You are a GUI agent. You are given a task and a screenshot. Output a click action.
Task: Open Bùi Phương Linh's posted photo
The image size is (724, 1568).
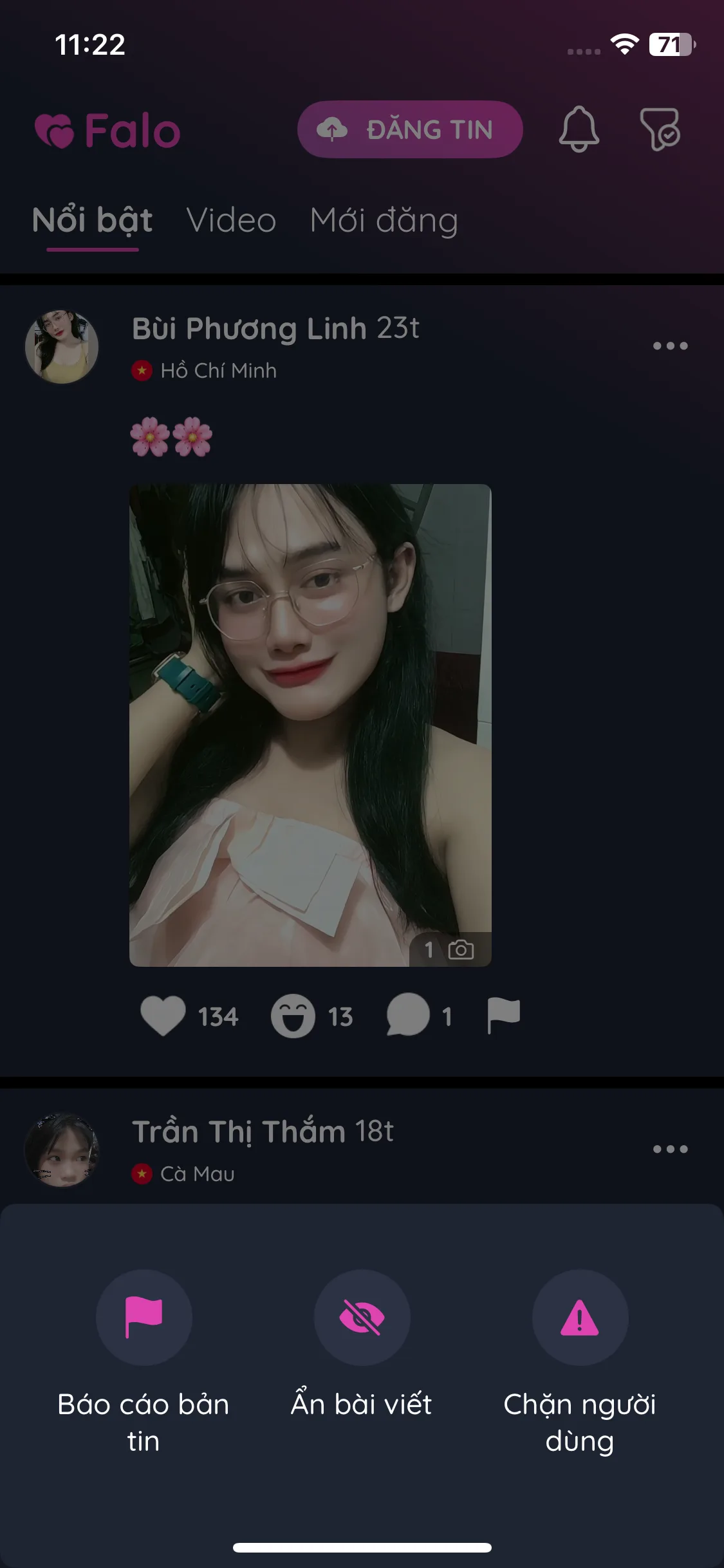click(x=310, y=725)
